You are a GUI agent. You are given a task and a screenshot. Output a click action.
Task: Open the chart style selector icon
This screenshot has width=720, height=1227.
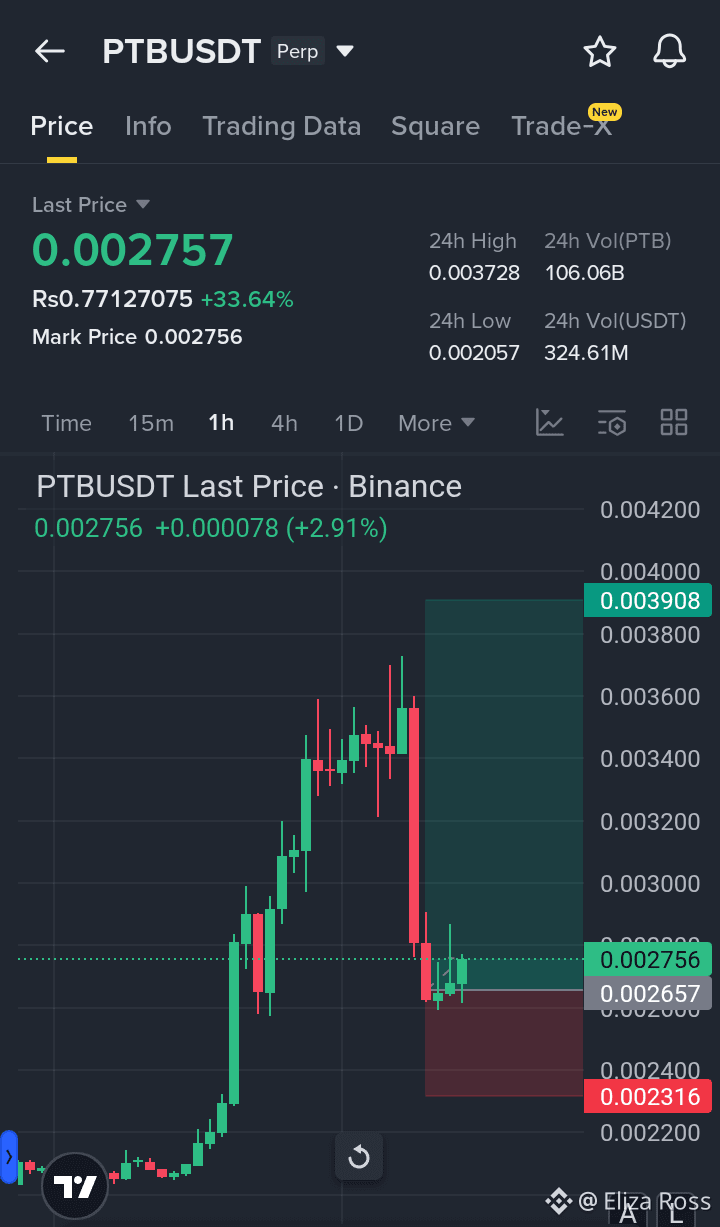pos(549,423)
